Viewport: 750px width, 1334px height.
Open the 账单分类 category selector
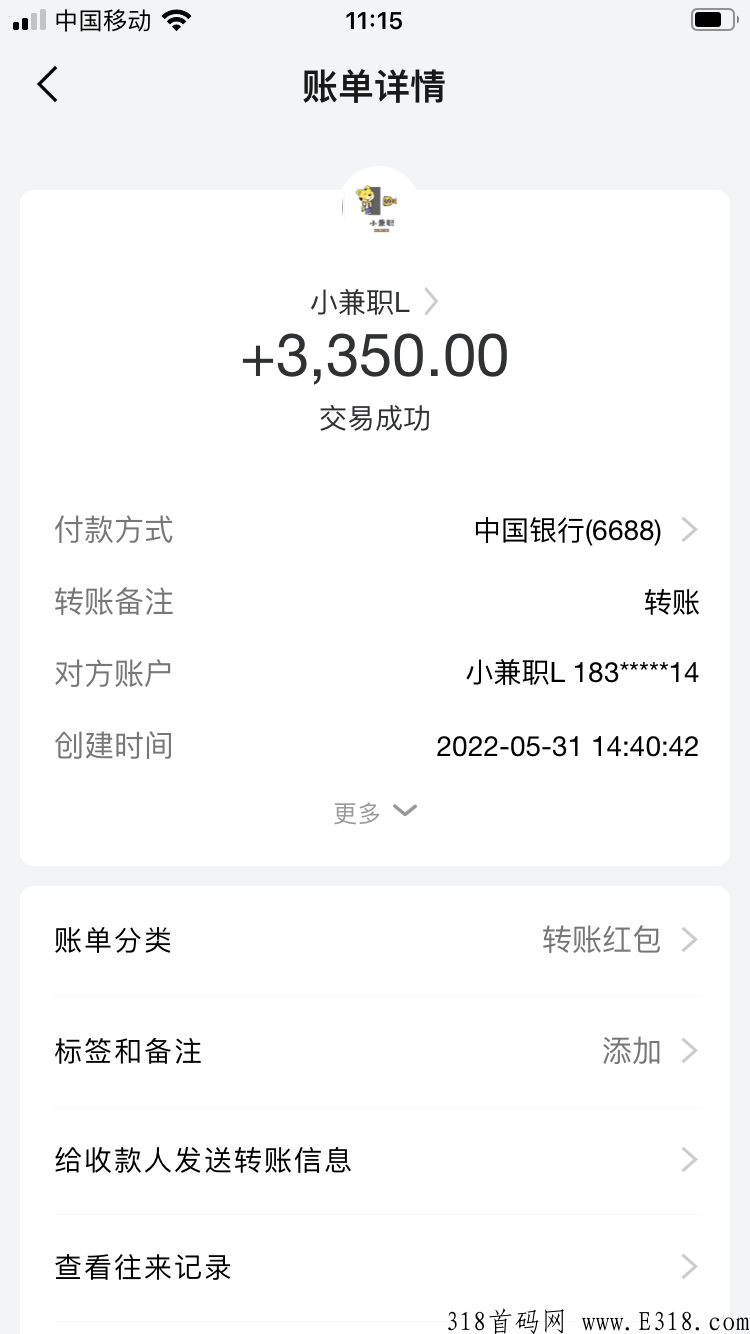pos(375,939)
